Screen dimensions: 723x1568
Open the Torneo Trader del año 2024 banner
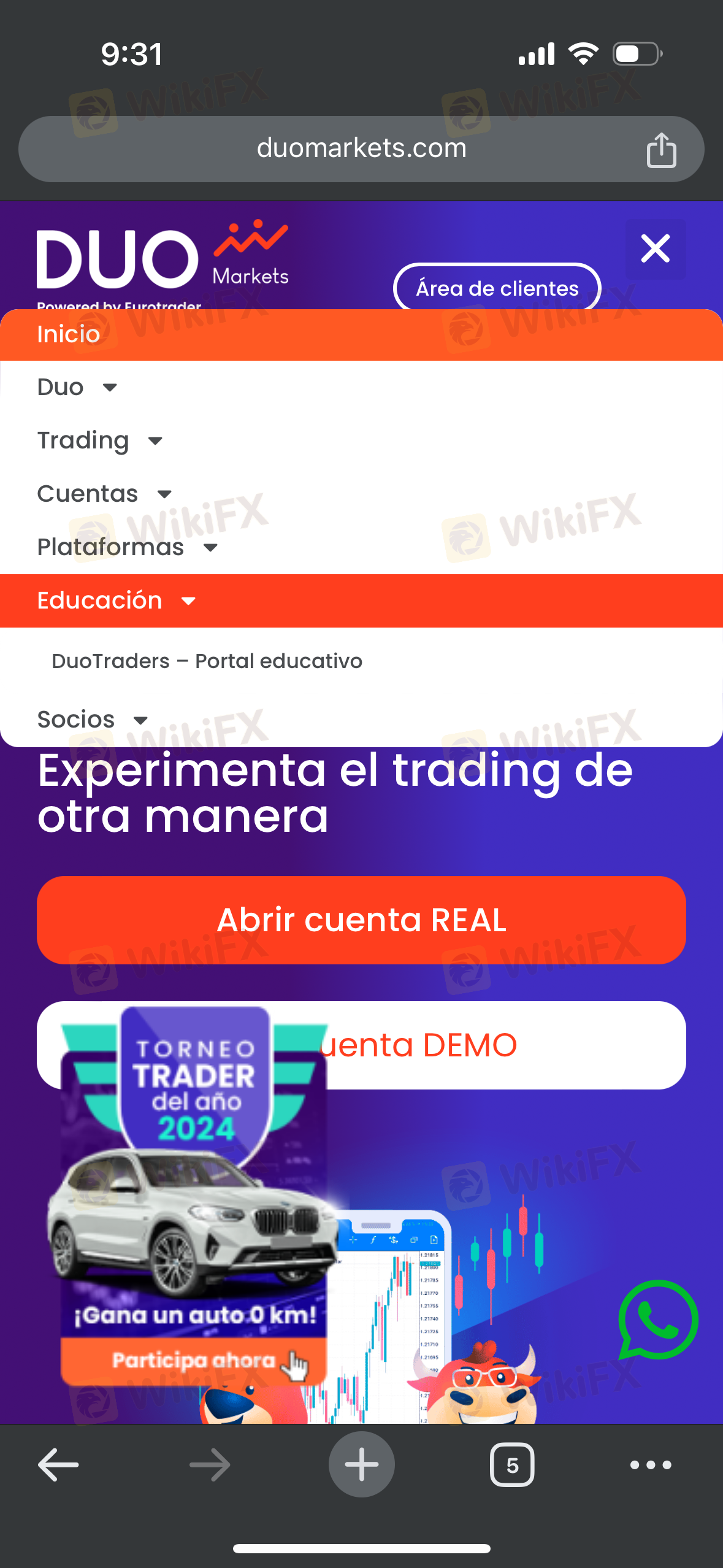194,1196
